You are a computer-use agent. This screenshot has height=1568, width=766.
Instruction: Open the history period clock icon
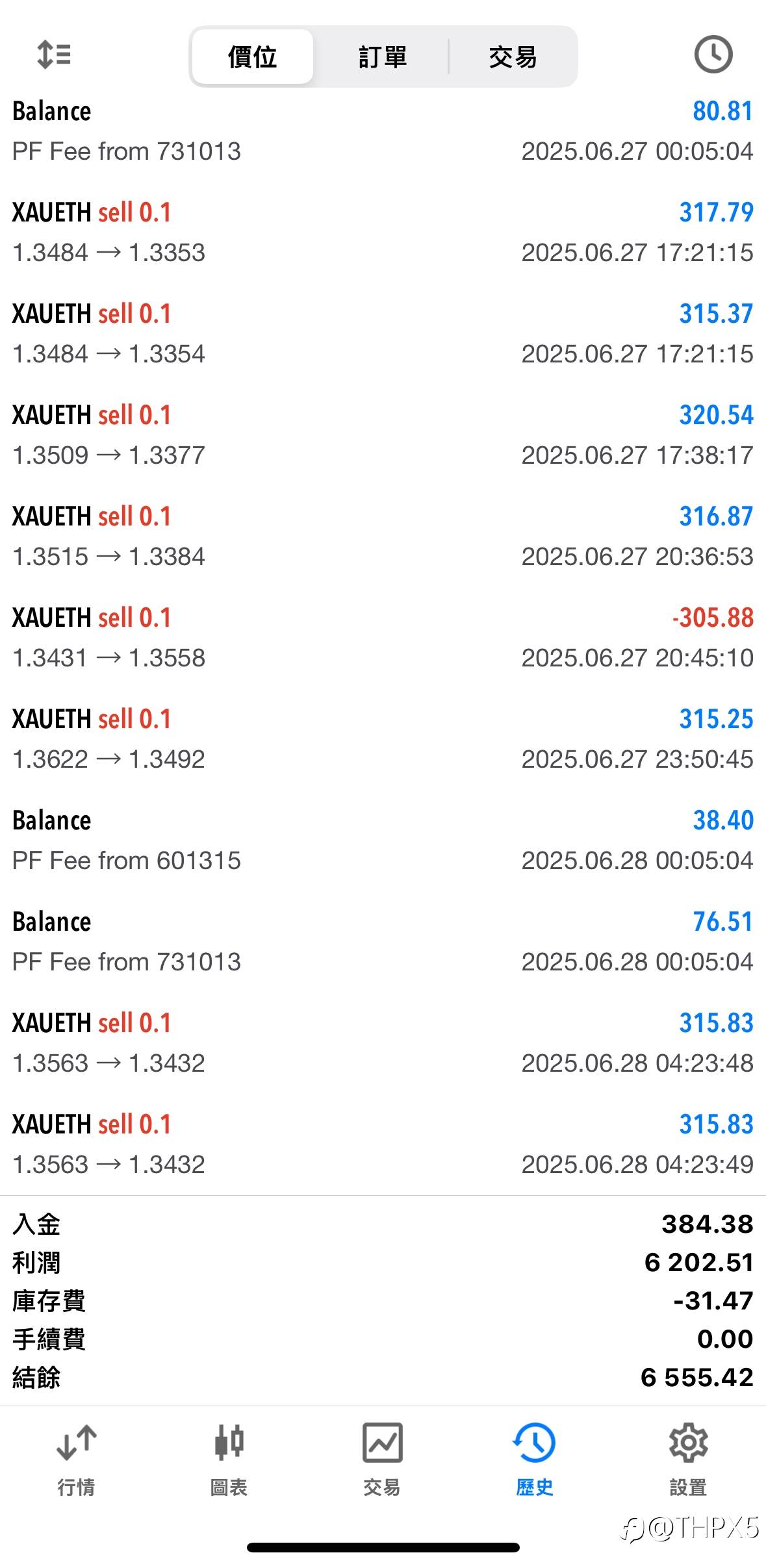click(713, 55)
